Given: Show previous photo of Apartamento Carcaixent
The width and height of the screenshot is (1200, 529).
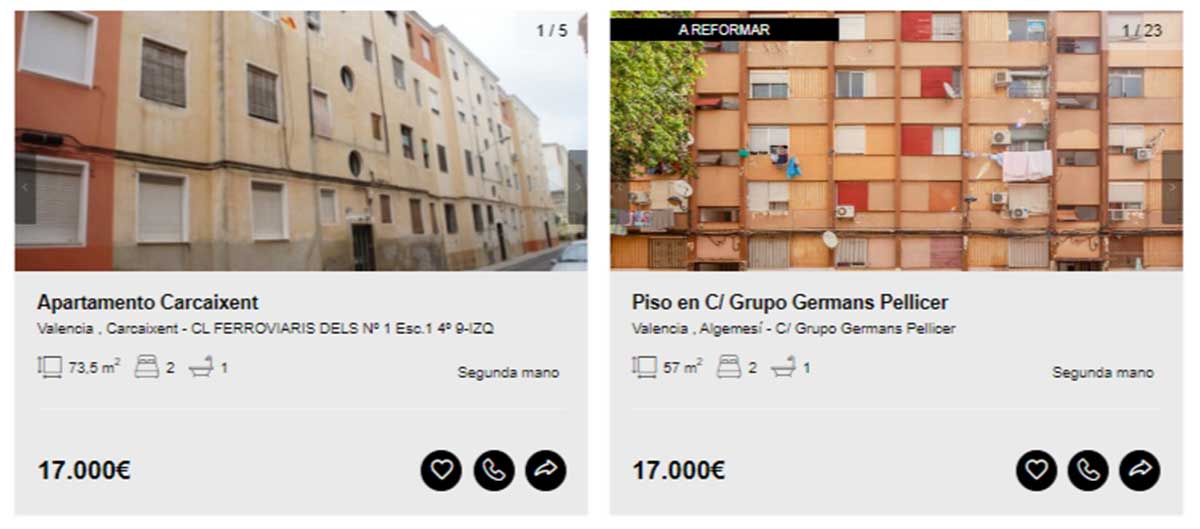Looking at the screenshot, I should coord(26,187).
